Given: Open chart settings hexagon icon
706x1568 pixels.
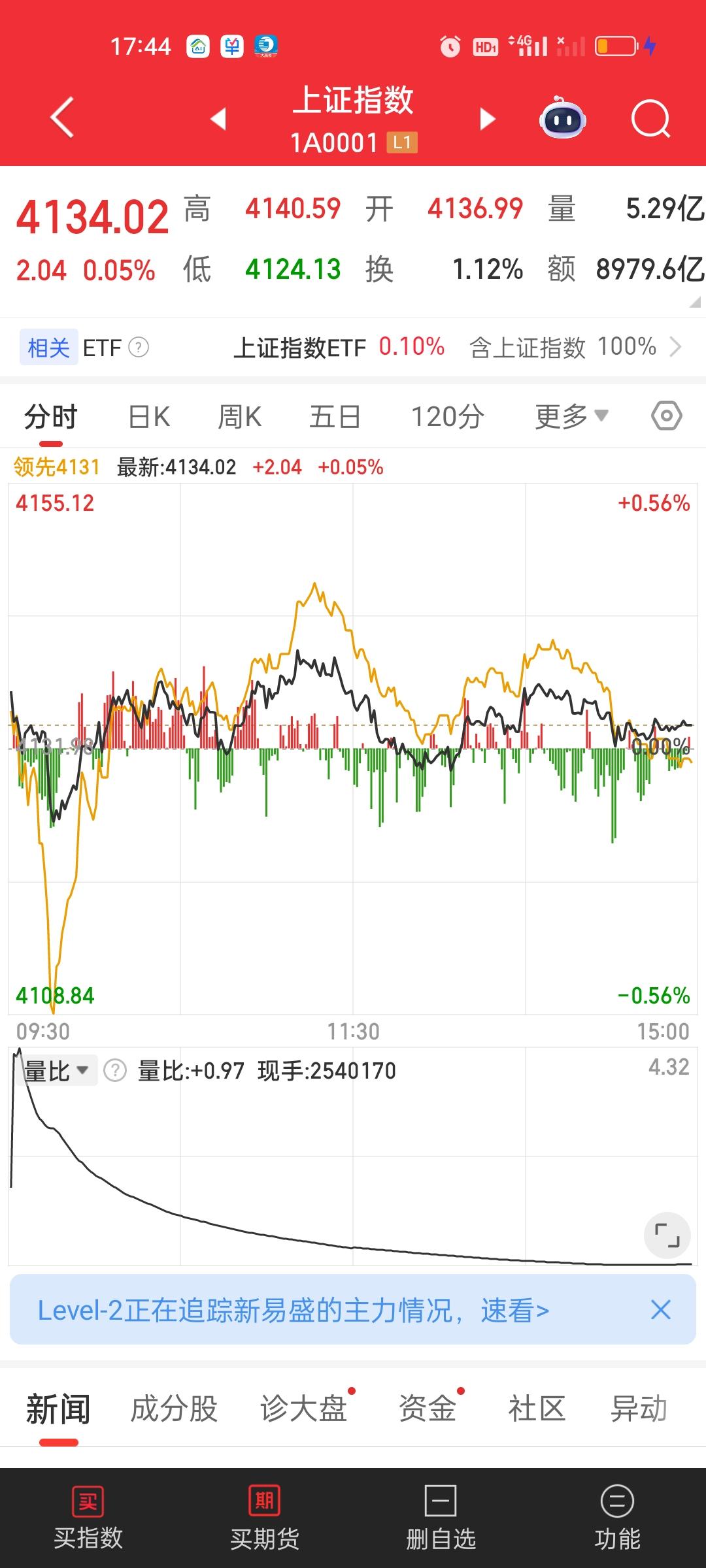Looking at the screenshot, I should (667, 416).
